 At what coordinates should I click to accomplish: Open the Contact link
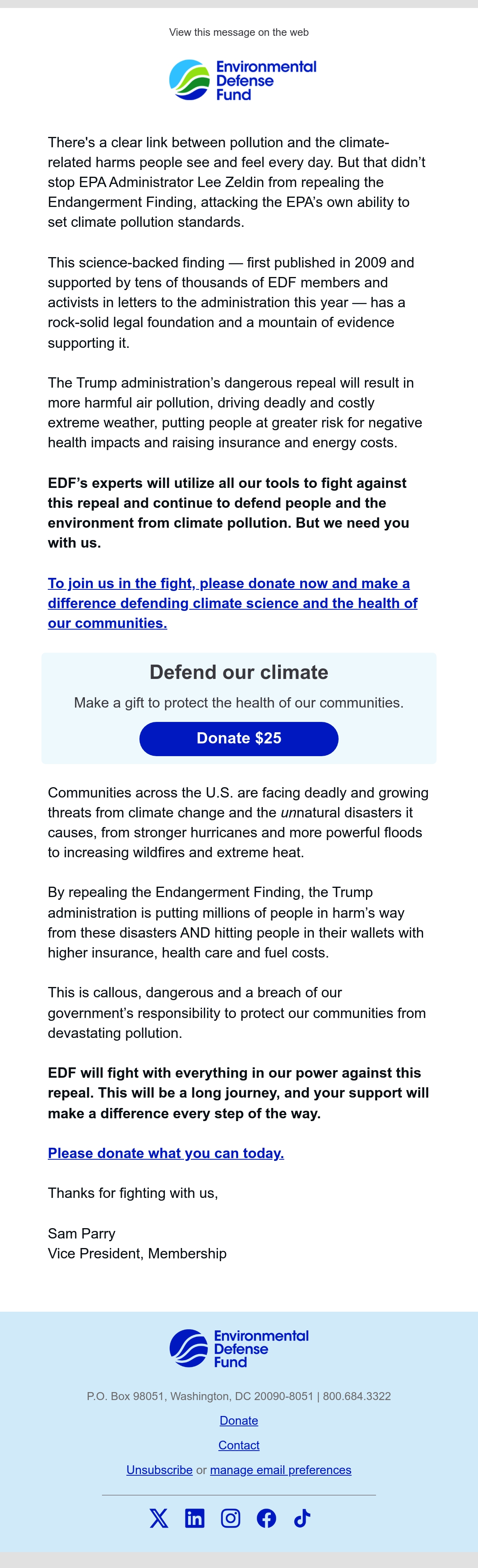pos(239,1445)
